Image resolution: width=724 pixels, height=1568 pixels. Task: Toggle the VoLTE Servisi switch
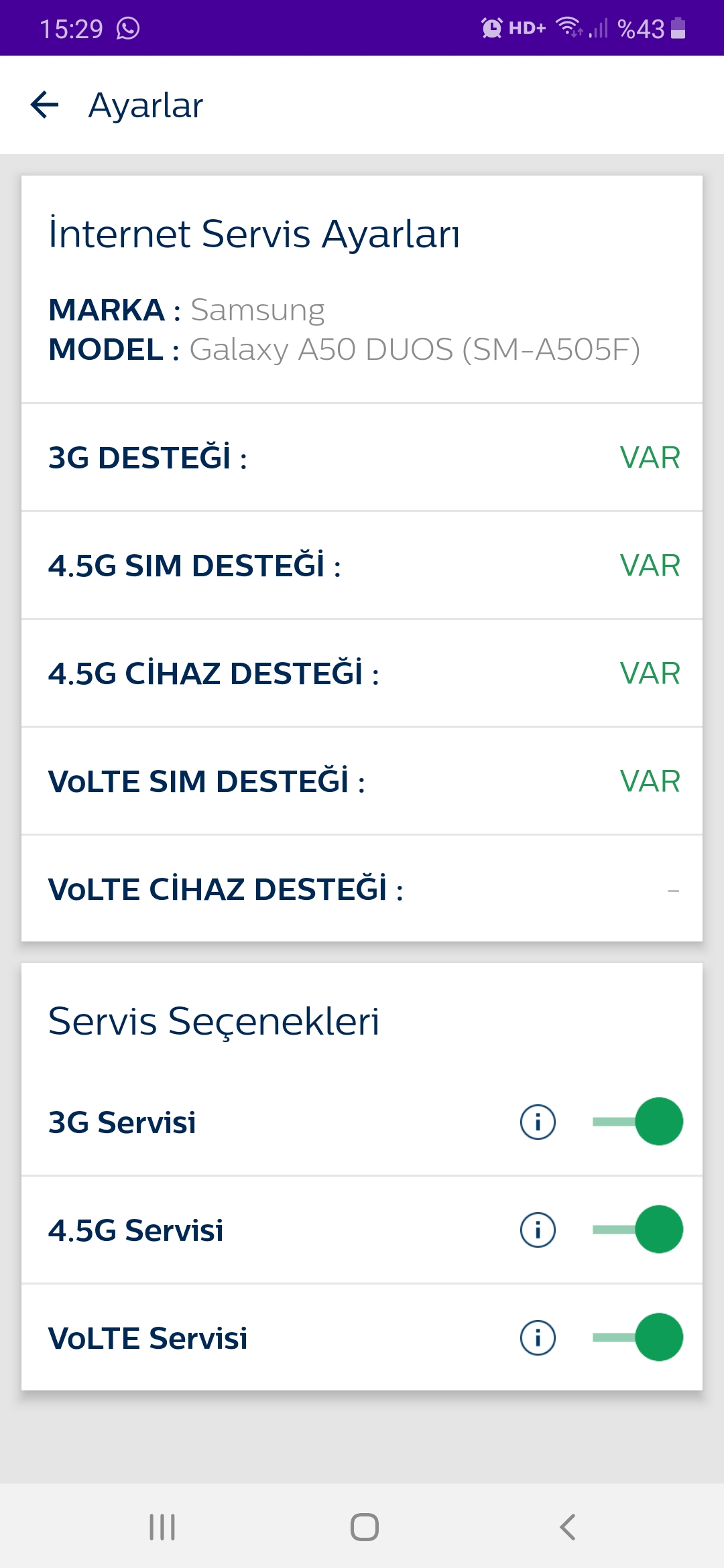638,1337
